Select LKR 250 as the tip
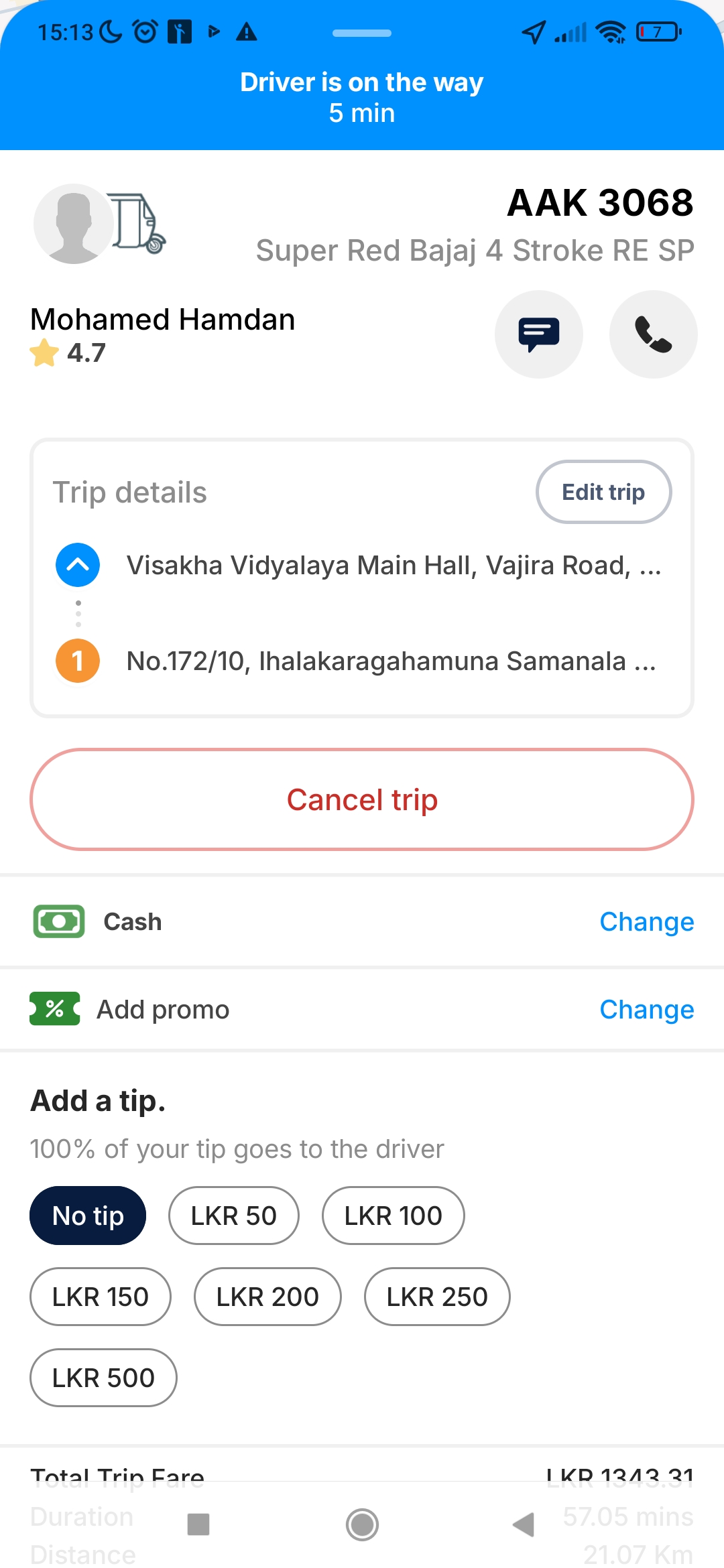Image resolution: width=724 pixels, height=1568 pixels. click(x=437, y=1297)
